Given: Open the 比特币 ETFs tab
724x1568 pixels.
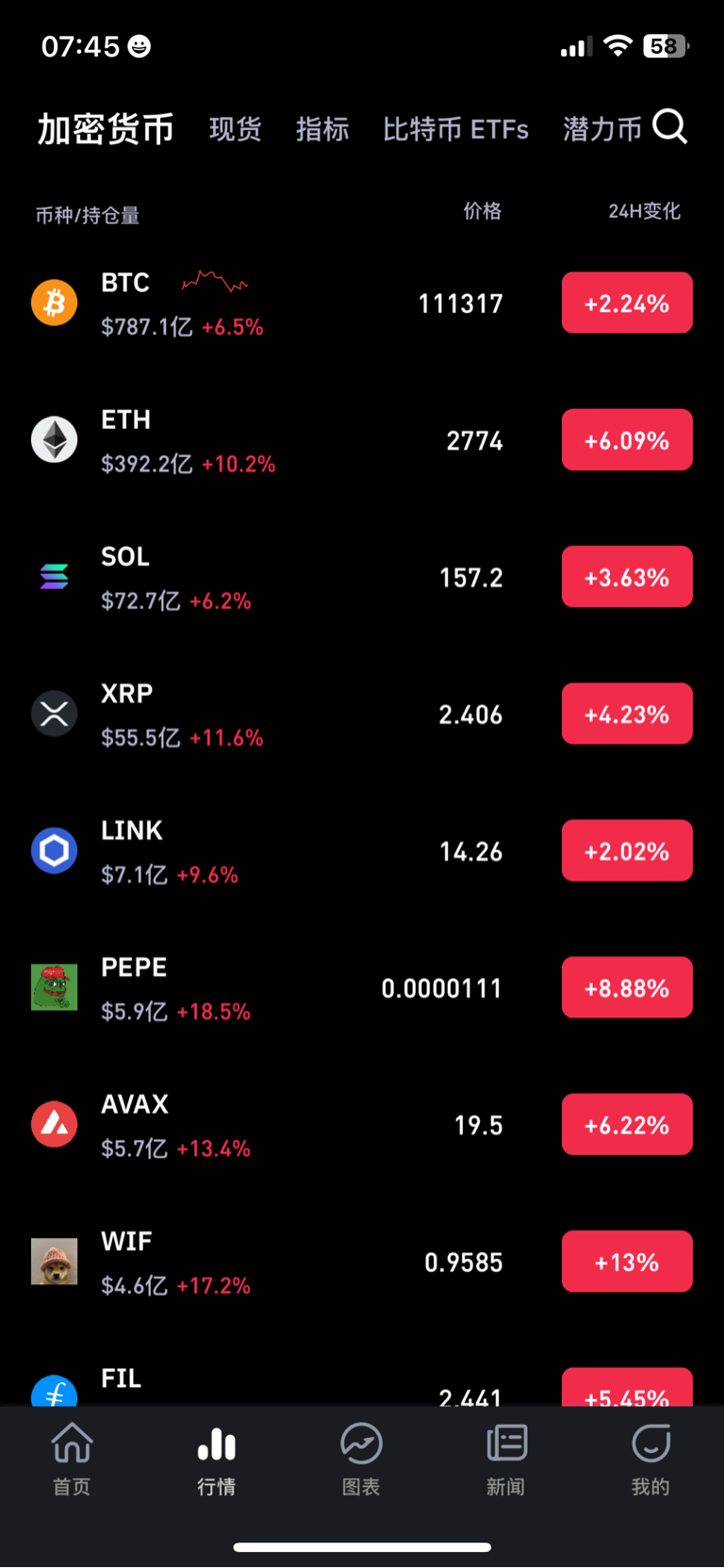Looking at the screenshot, I should click(x=455, y=128).
